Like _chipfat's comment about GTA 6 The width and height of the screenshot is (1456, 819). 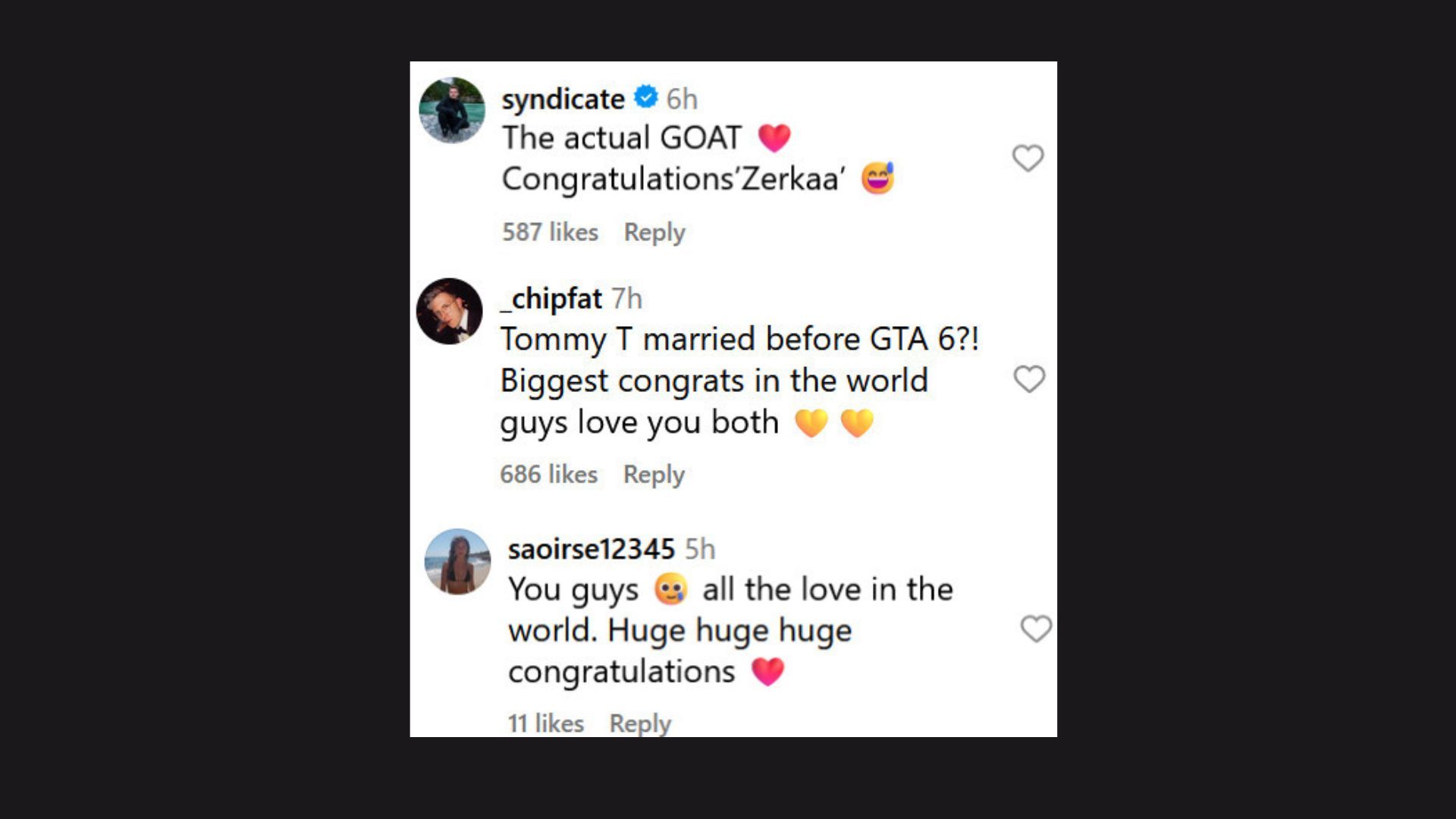click(1028, 378)
